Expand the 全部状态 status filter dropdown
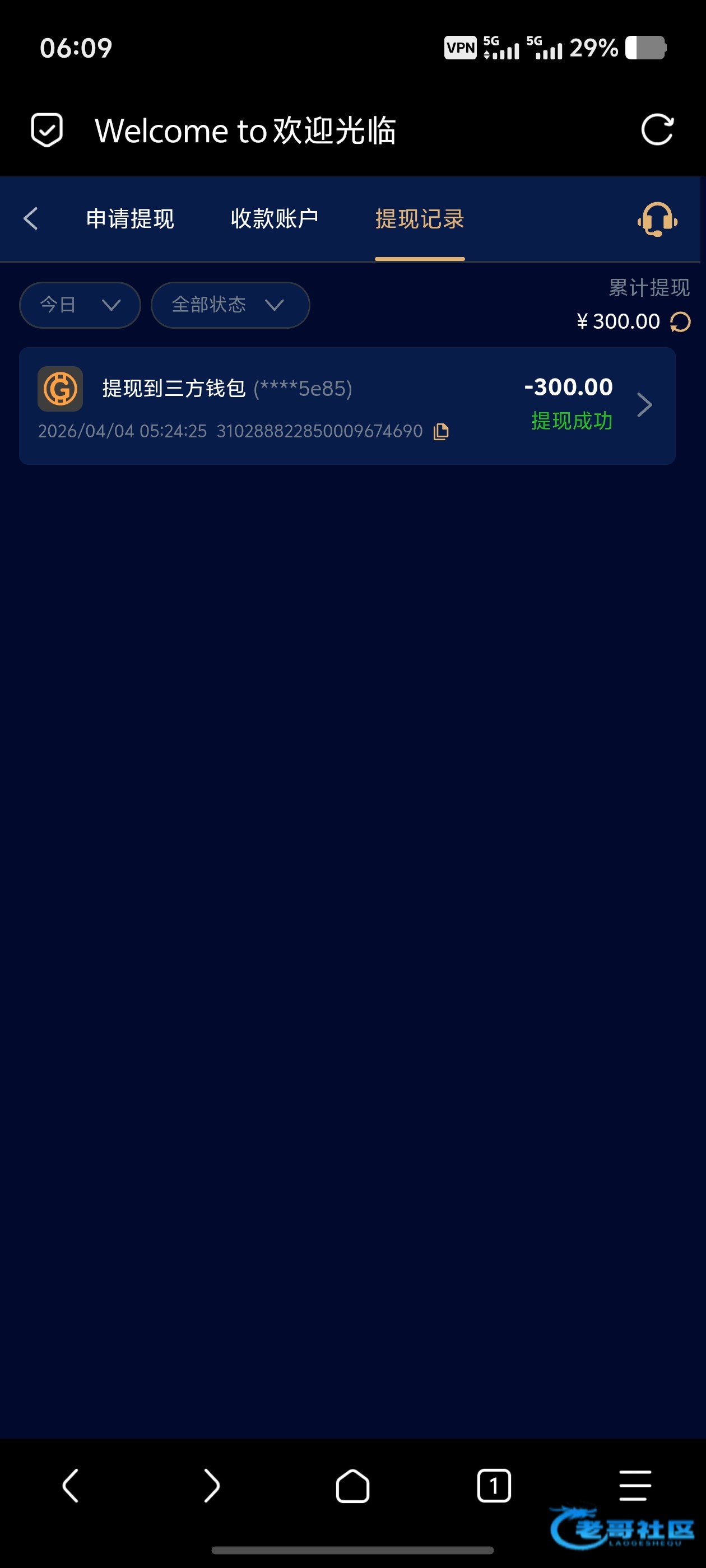This screenshot has height=1568, width=706. (230, 304)
